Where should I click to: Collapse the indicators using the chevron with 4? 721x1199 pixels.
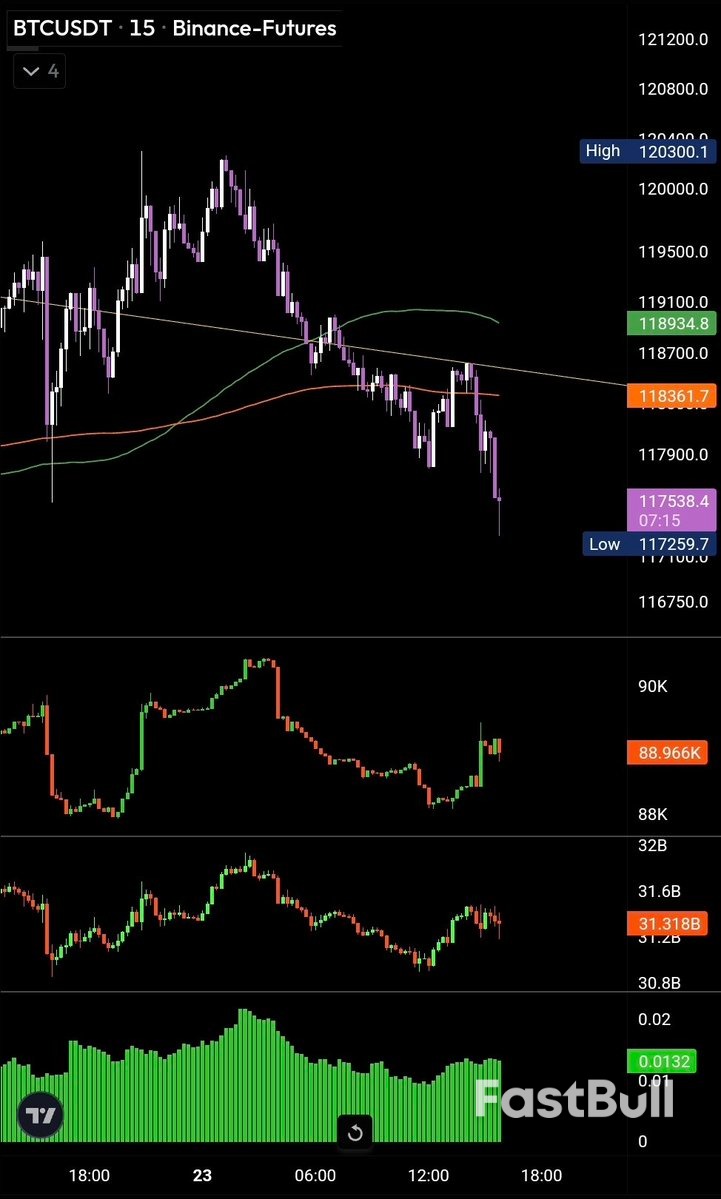pos(38,71)
